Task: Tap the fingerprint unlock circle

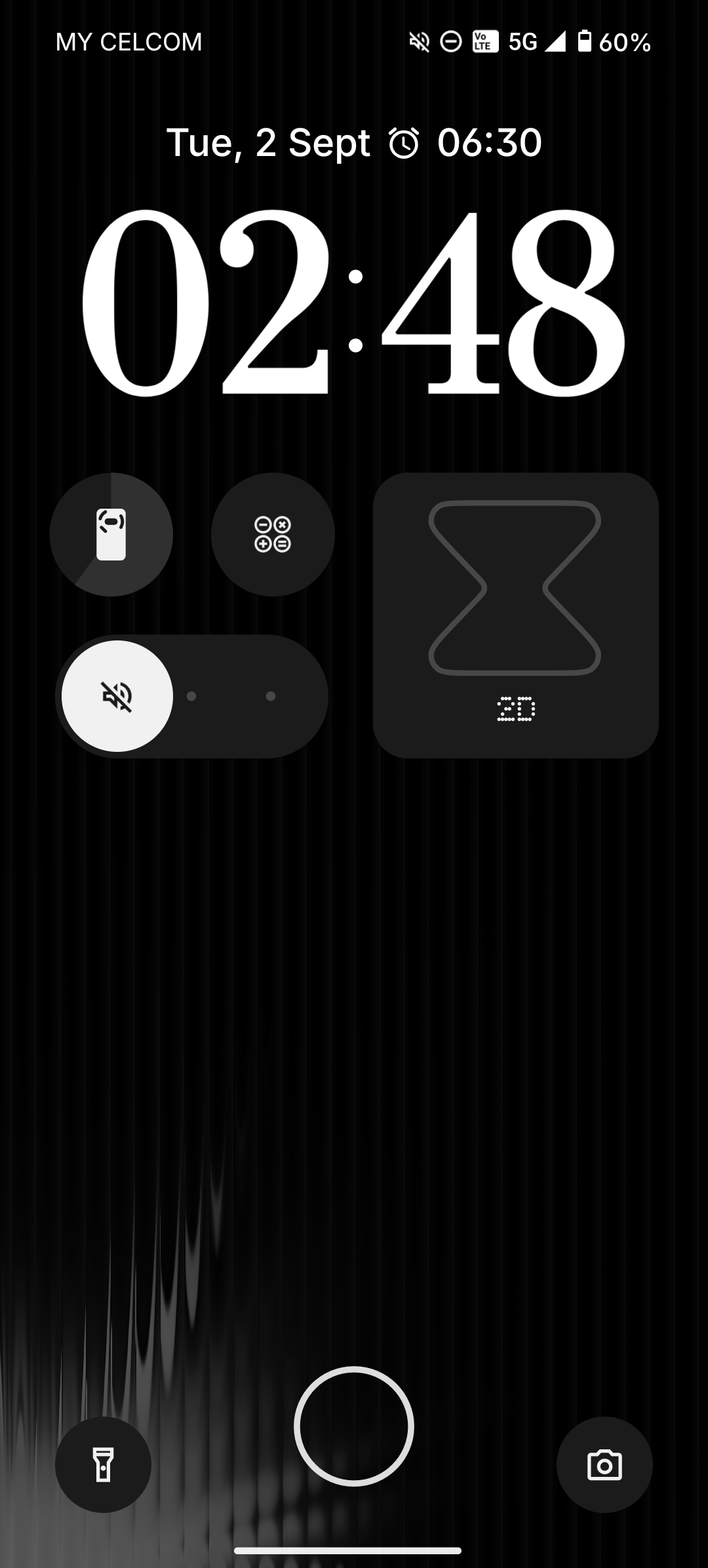Action: tap(353, 1426)
